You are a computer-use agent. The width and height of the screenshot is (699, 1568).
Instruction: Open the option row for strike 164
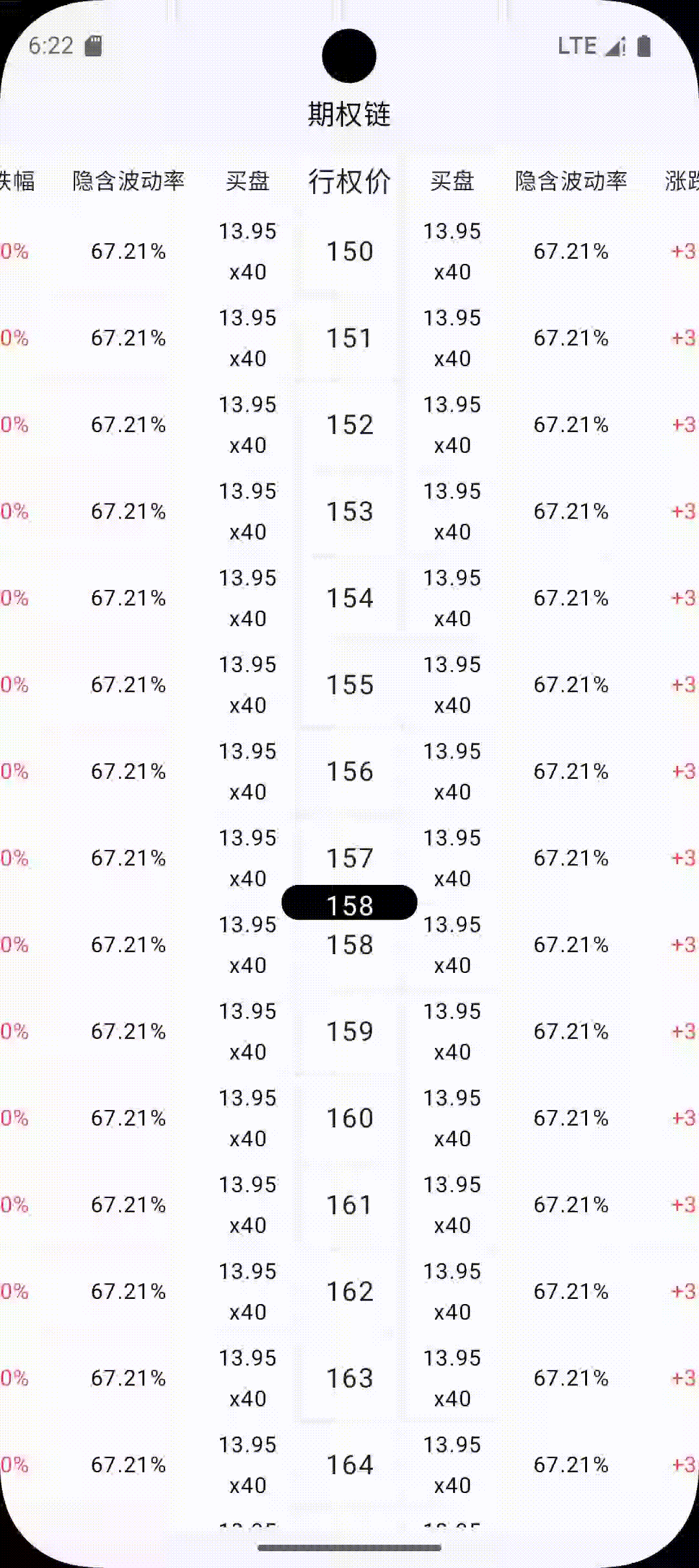(x=349, y=1465)
